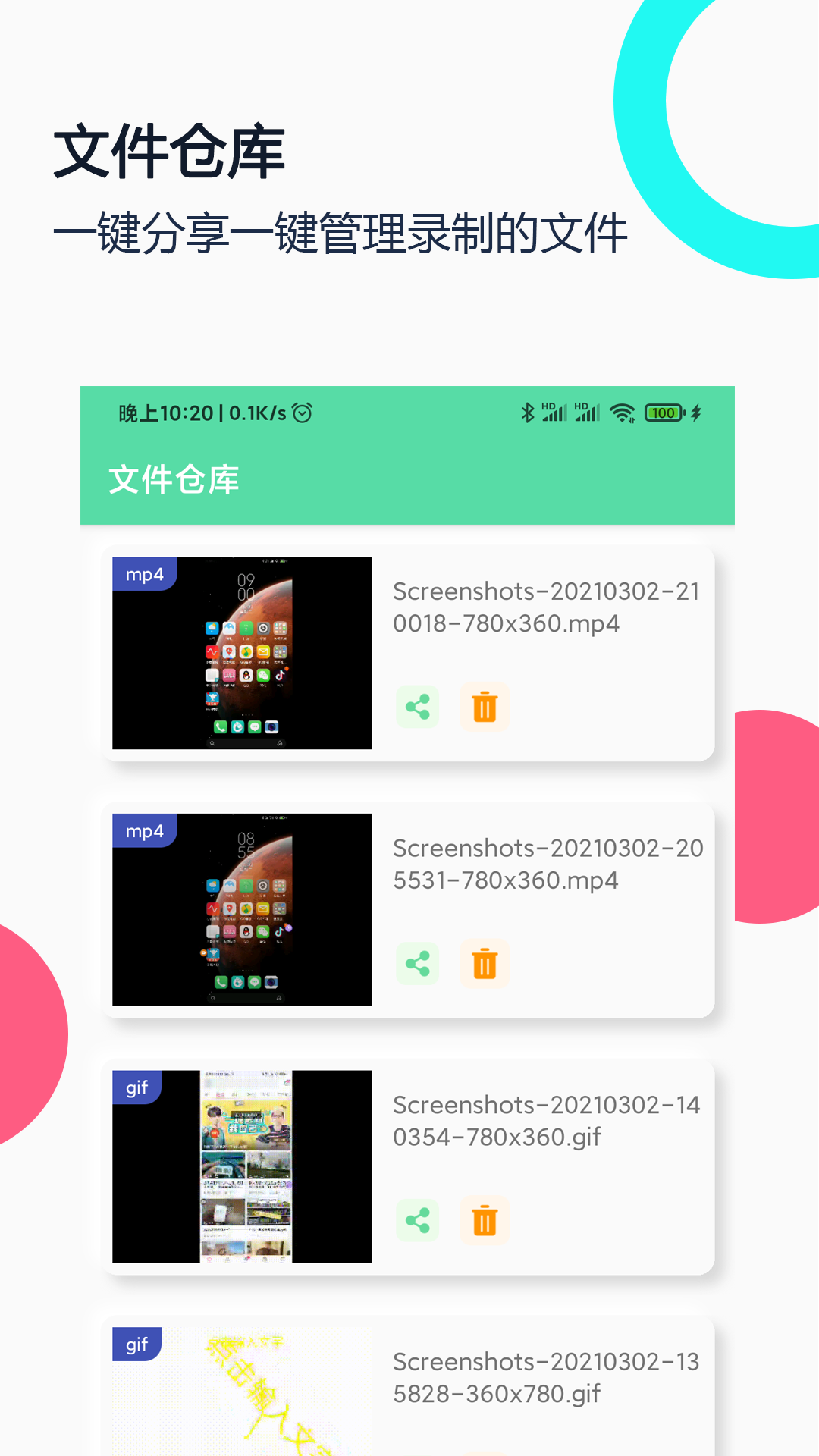The image size is (819, 1456).
Task: Share the first mp4 recording
Action: [x=418, y=707]
